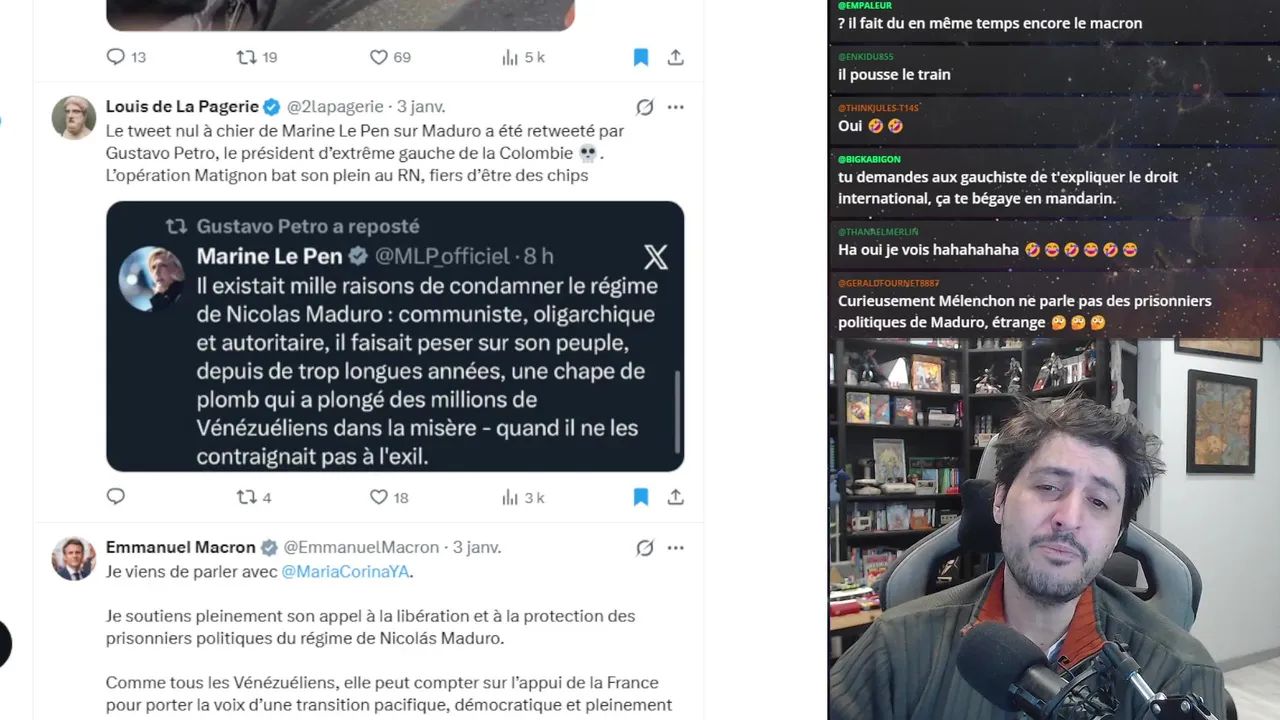Image resolution: width=1280 pixels, height=720 pixels.
Task: Share Louis de La Pagerie's post
Action: coord(676,497)
